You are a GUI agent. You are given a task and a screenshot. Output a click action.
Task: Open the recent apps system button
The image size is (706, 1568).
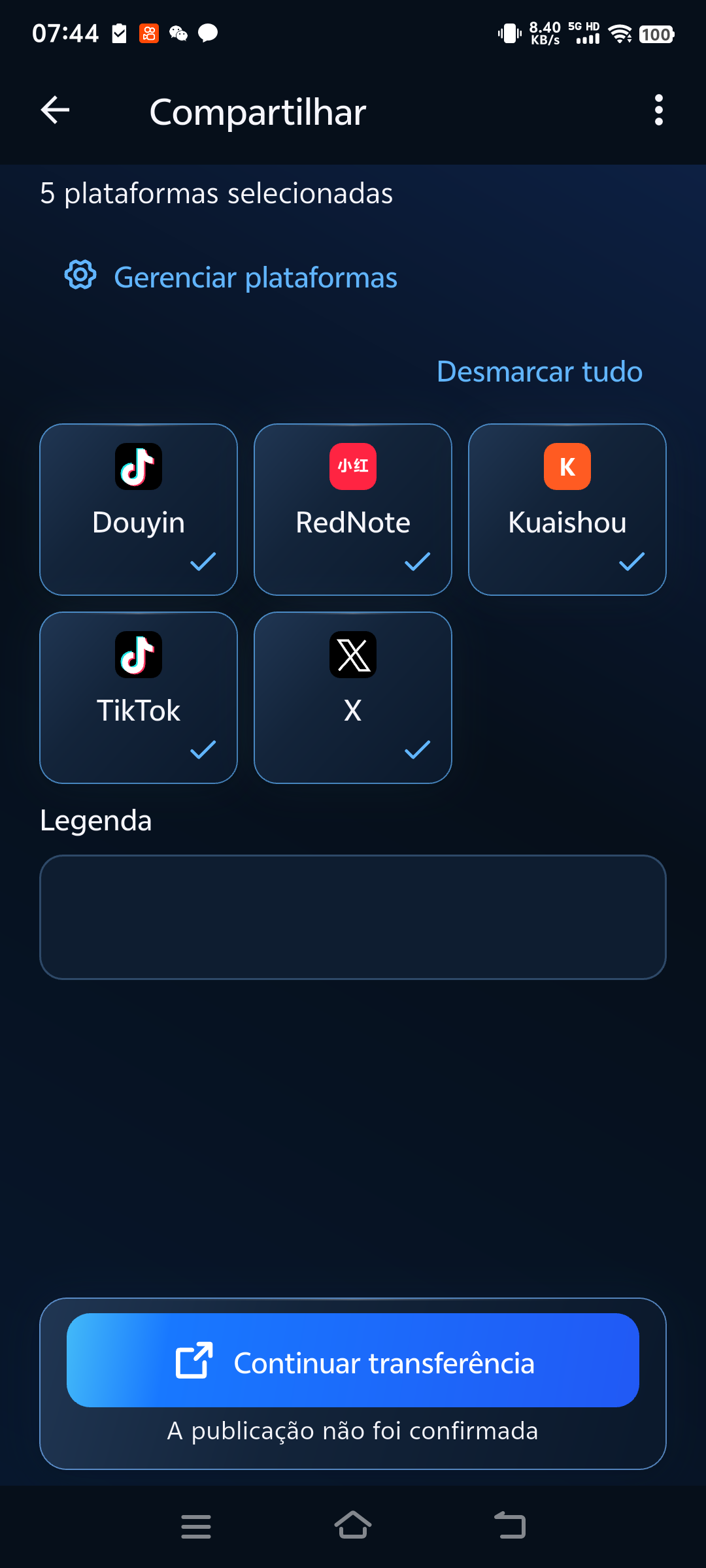pyautogui.click(x=196, y=1526)
